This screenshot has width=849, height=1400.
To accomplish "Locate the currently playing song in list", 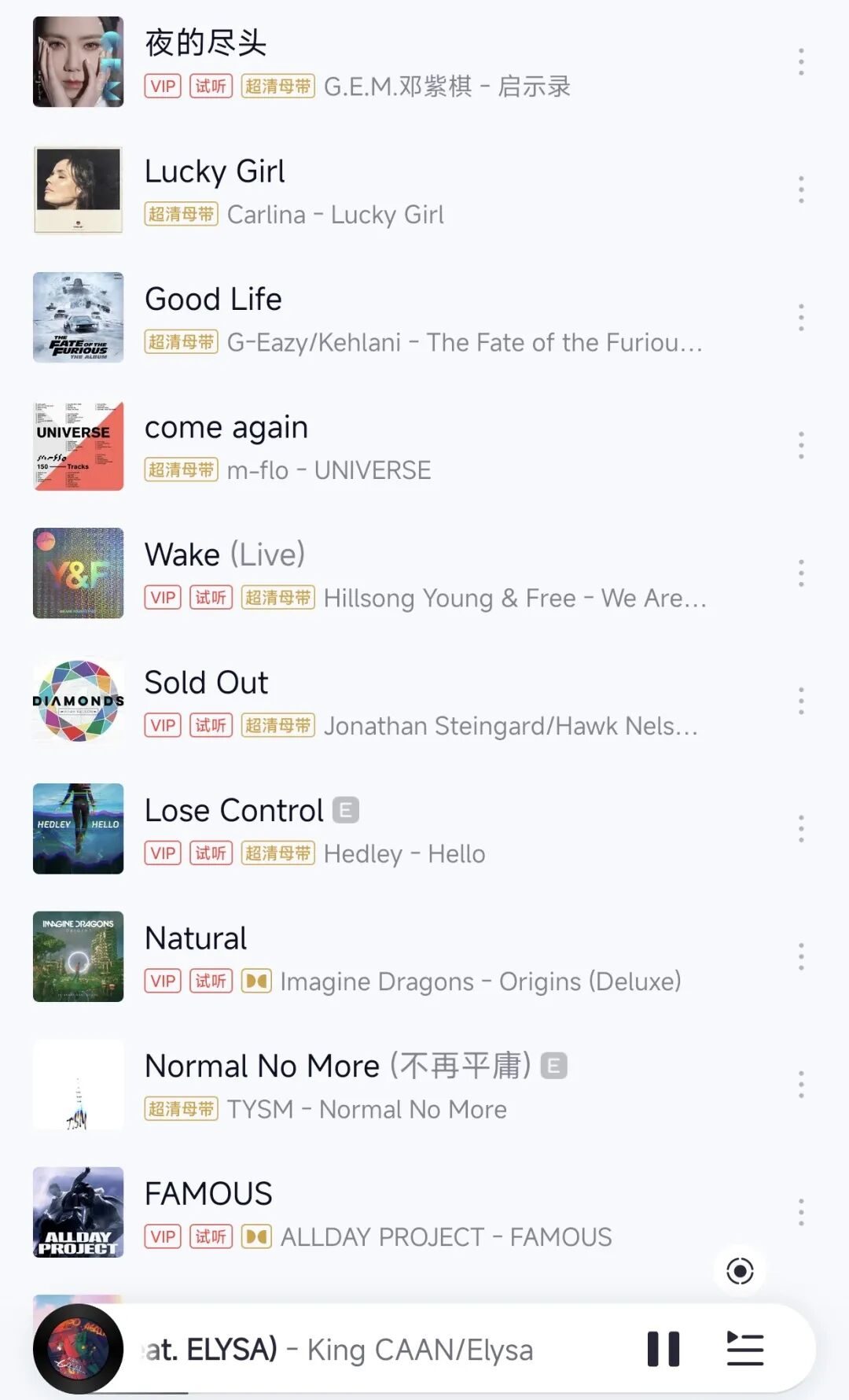I will click(740, 1271).
